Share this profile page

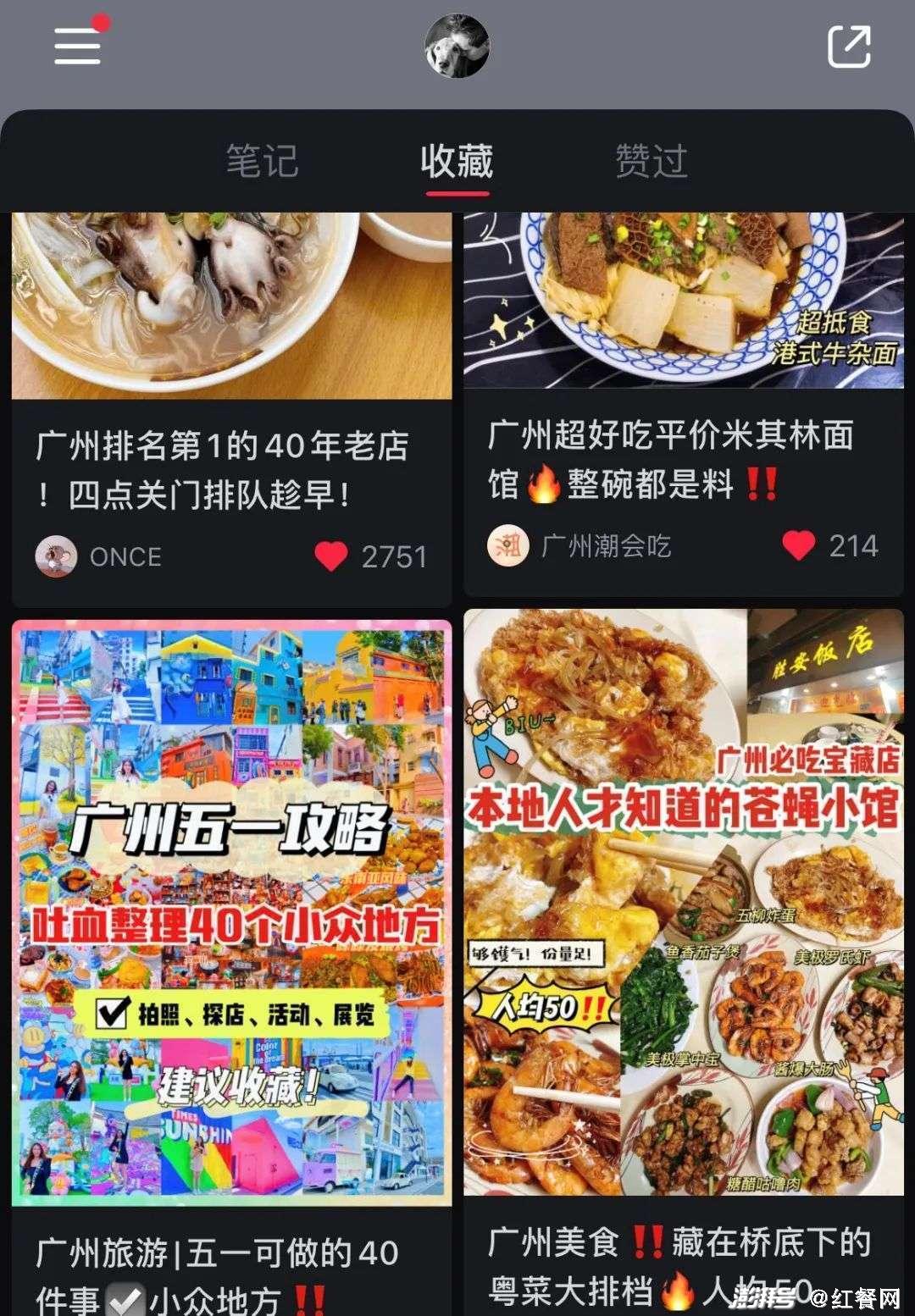849,46
